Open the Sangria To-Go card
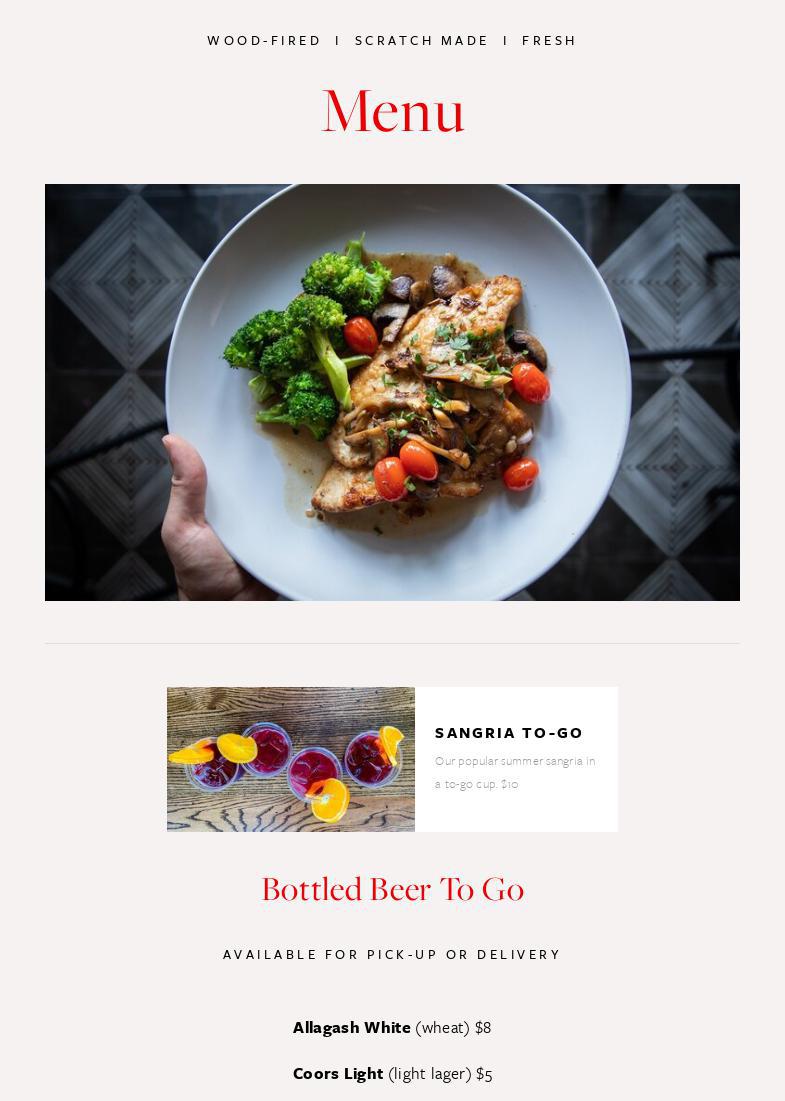Viewport: 785px width, 1101px height. click(508, 733)
